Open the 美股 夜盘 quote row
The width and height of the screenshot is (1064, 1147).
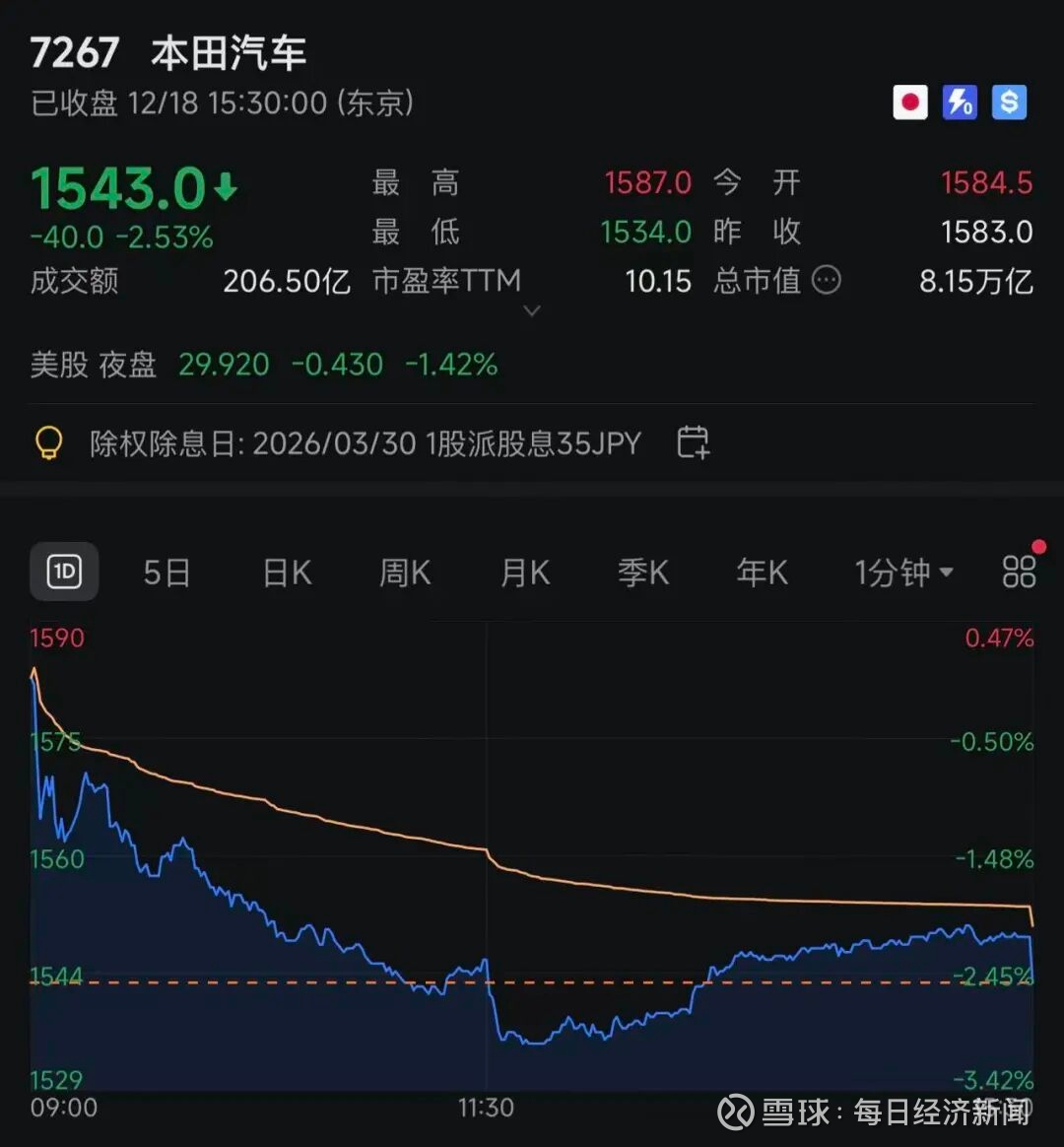coord(264,365)
